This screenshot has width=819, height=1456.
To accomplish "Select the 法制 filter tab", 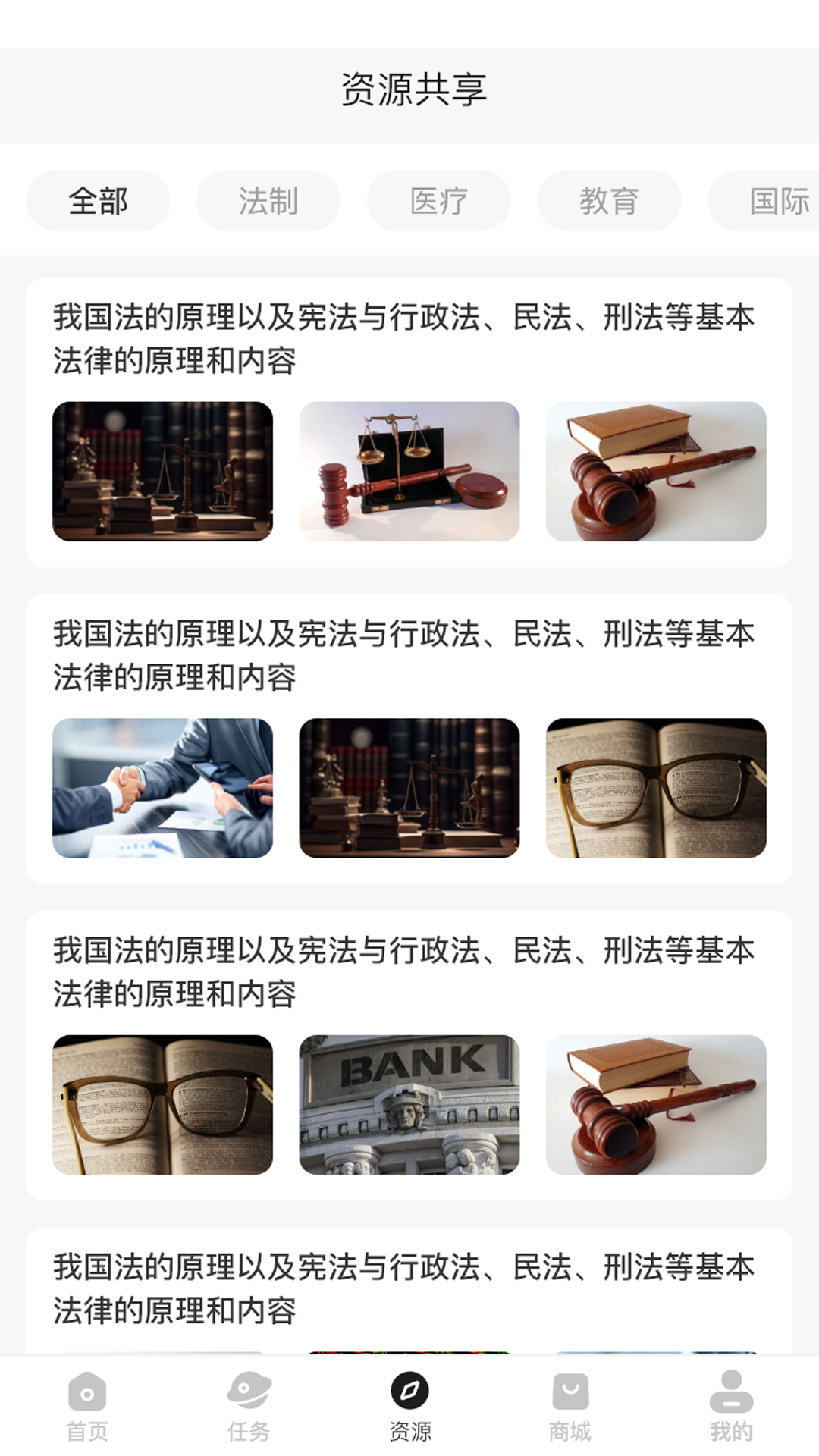I will point(268,200).
